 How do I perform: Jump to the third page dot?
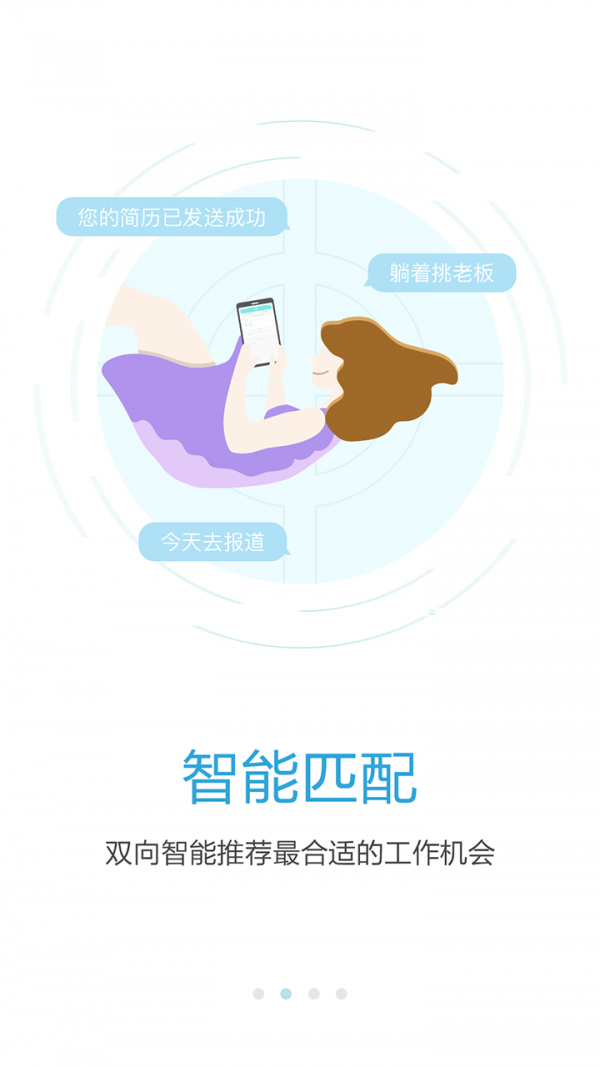[314, 994]
